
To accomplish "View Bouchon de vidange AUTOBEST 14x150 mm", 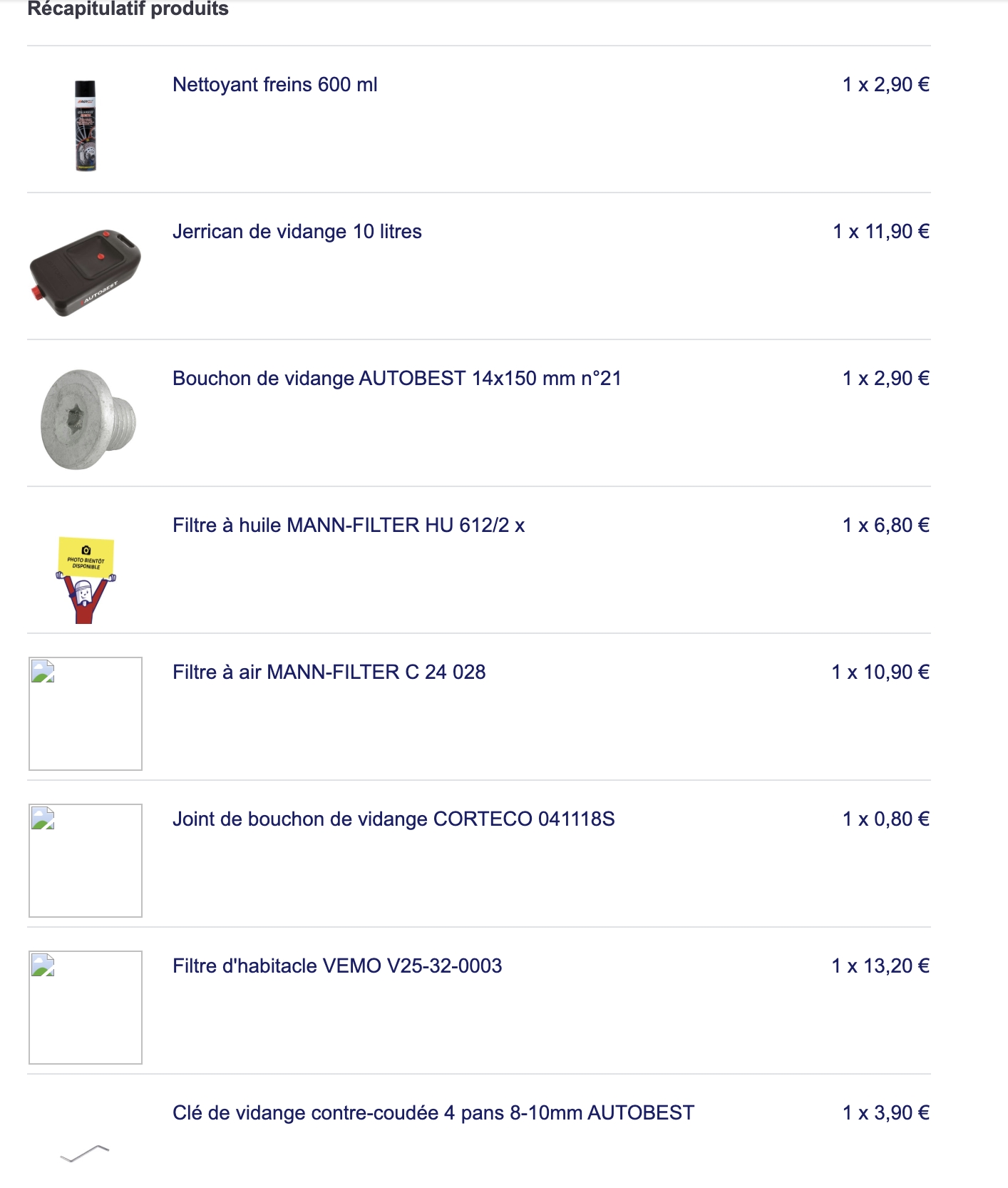I will click(x=396, y=379).
